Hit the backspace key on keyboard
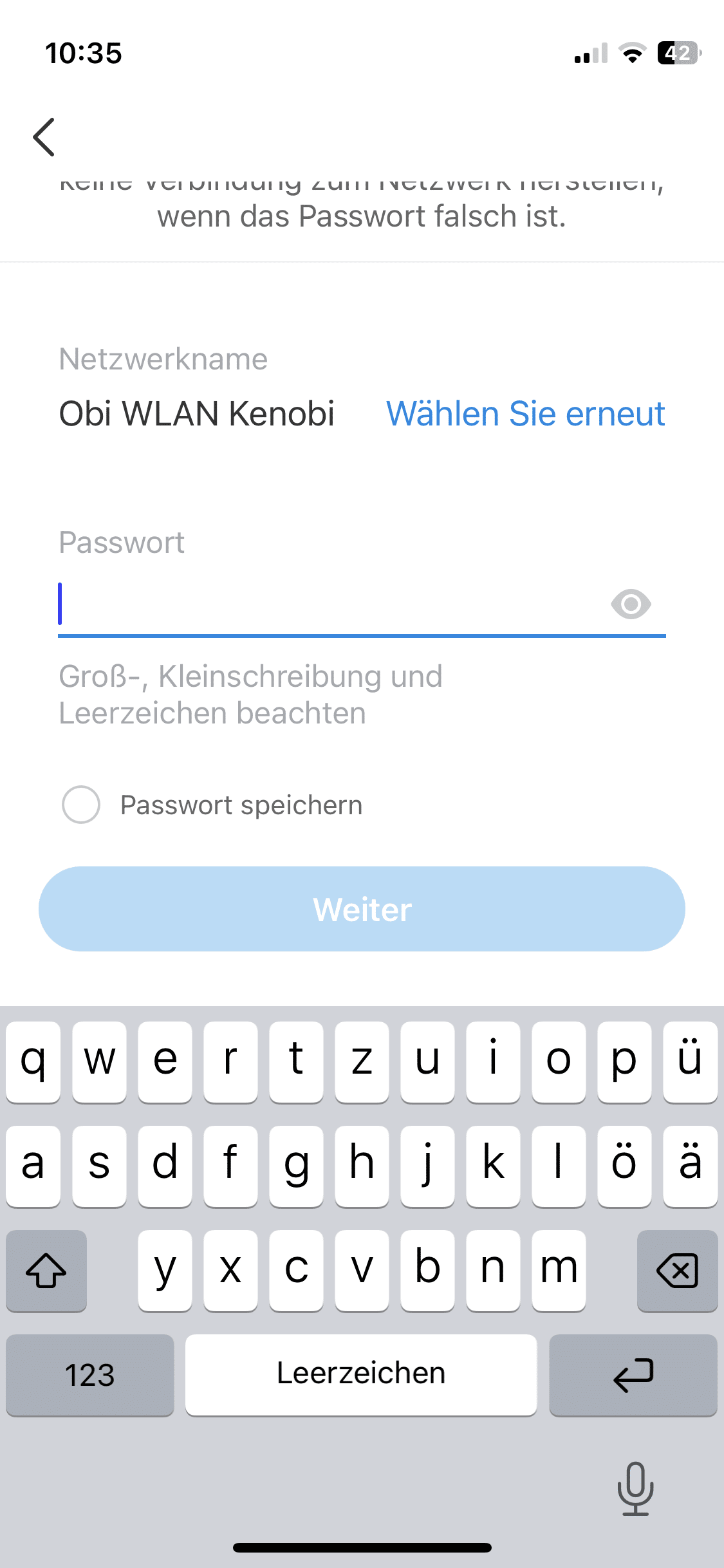724x1568 pixels. (677, 1271)
